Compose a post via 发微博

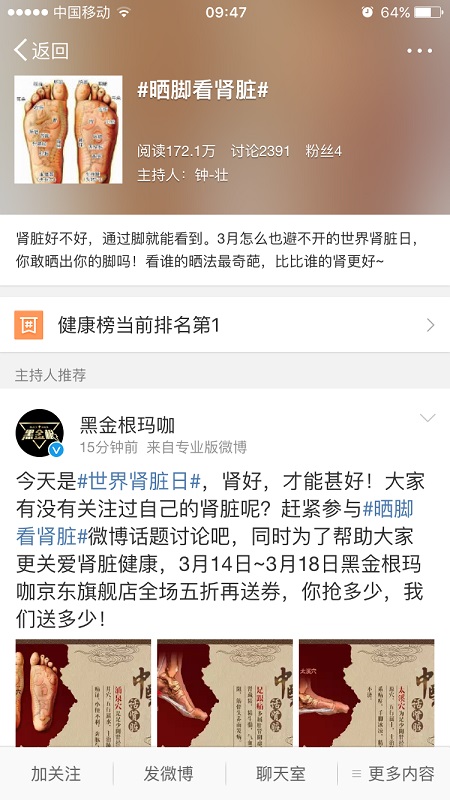pos(169,773)
